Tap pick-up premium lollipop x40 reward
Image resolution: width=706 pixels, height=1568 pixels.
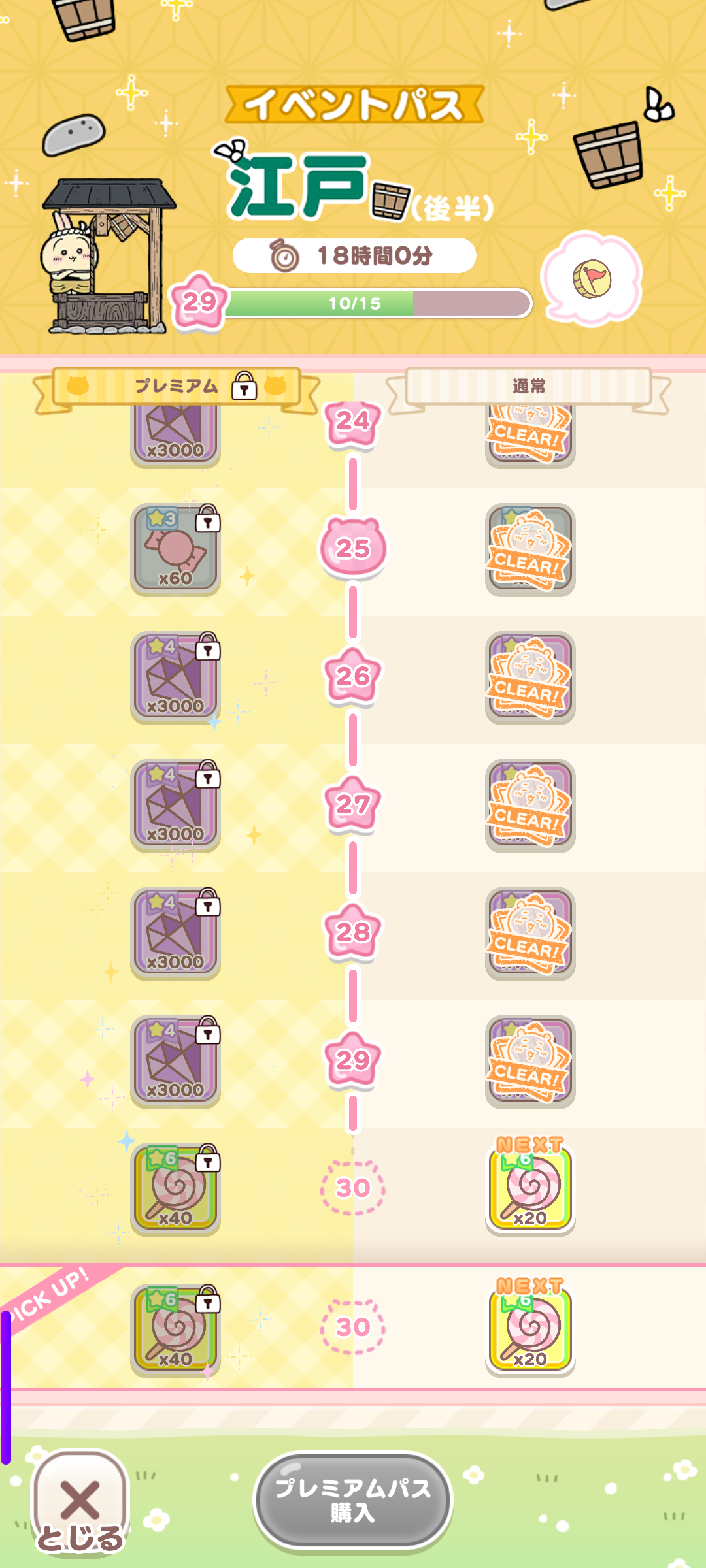[x=175, y=1330]
